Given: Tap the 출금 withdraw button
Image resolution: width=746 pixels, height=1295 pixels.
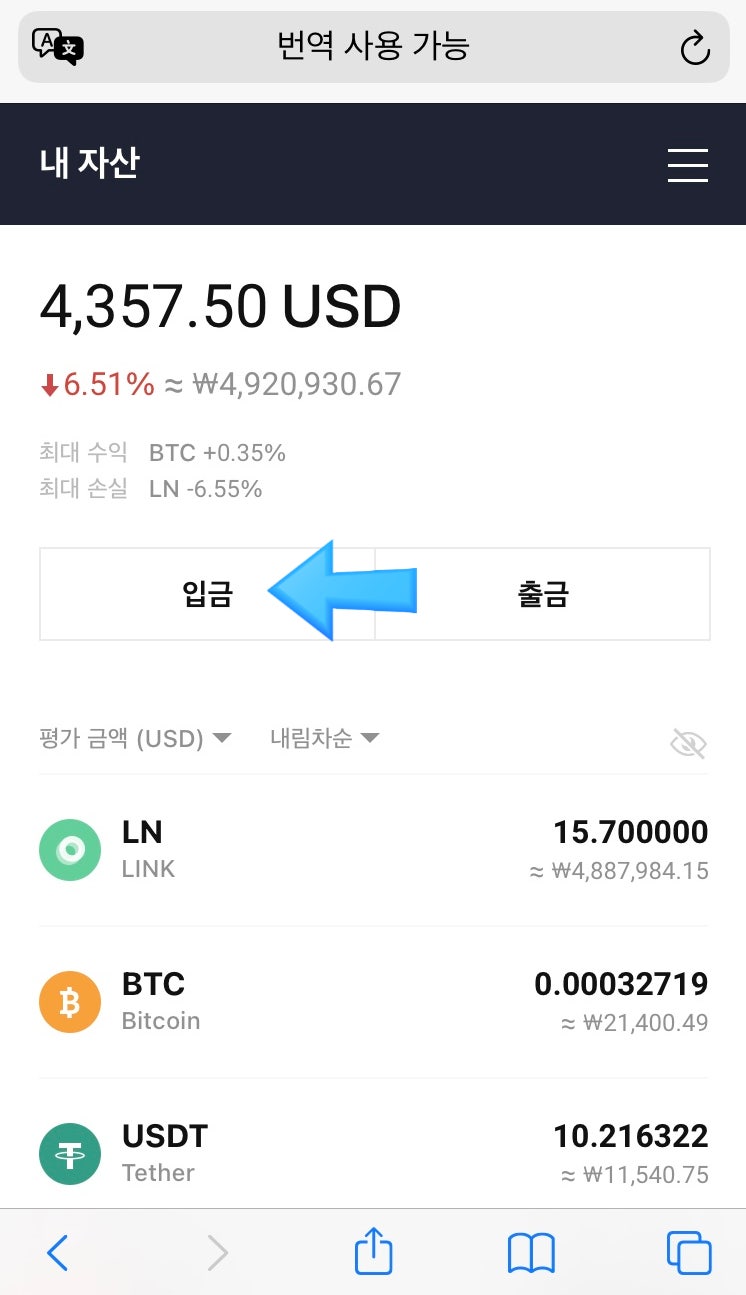Looking at the screenshot, I should coord(543,594).
